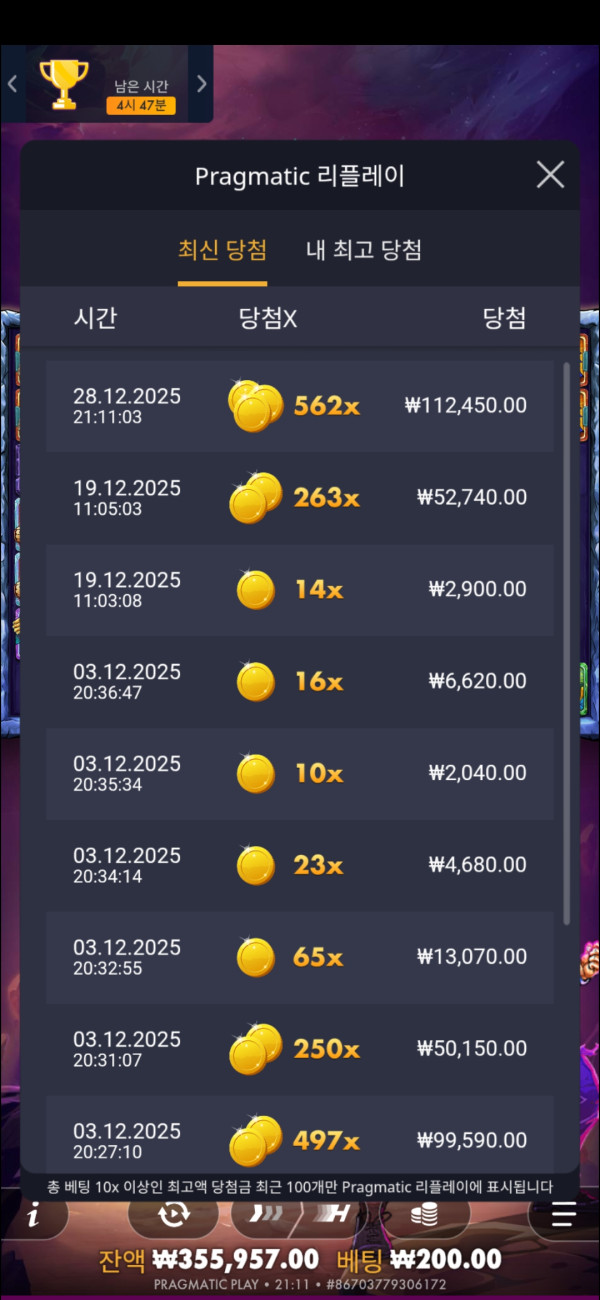This screenshot has width=600, height=1300.
Task: Watch the 65x win replay
Action: pyautogui.click(x=300, y=958)
